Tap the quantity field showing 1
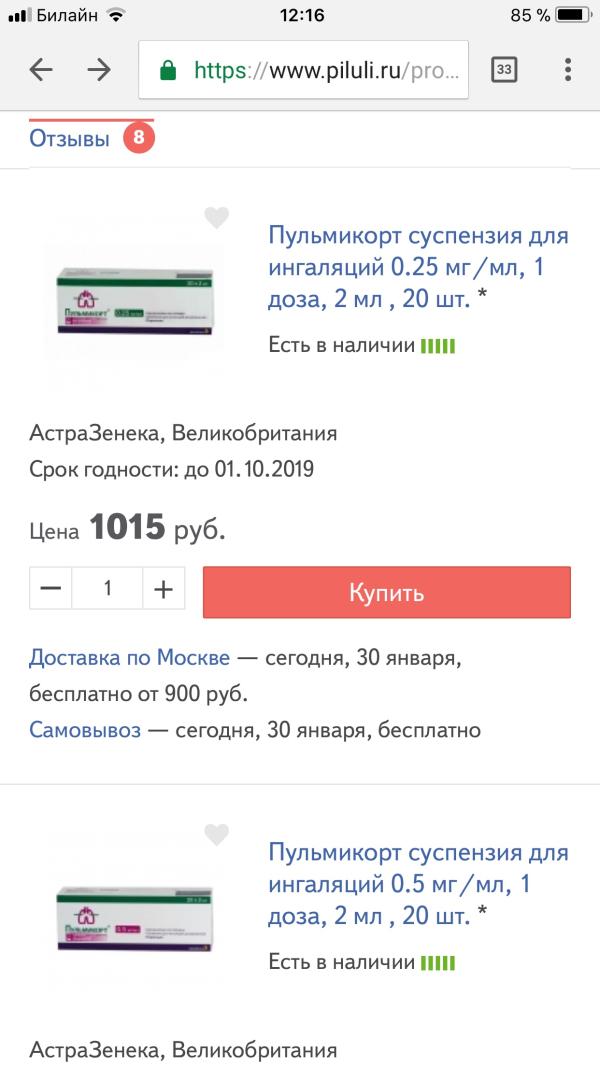The image size is (600, 1066). coord(107,589)
